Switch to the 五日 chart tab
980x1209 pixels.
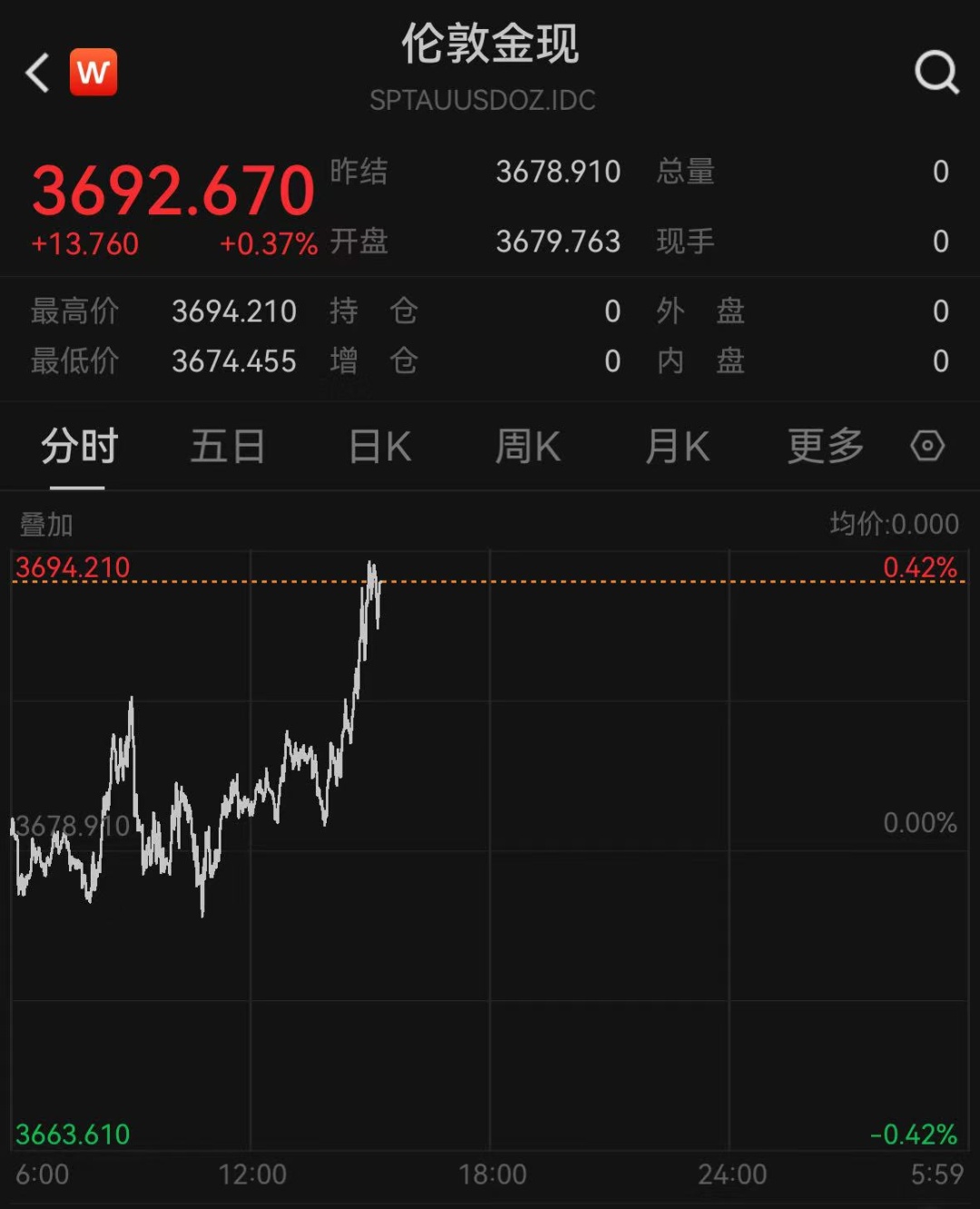pyautogui.click(x=227, y=446)
